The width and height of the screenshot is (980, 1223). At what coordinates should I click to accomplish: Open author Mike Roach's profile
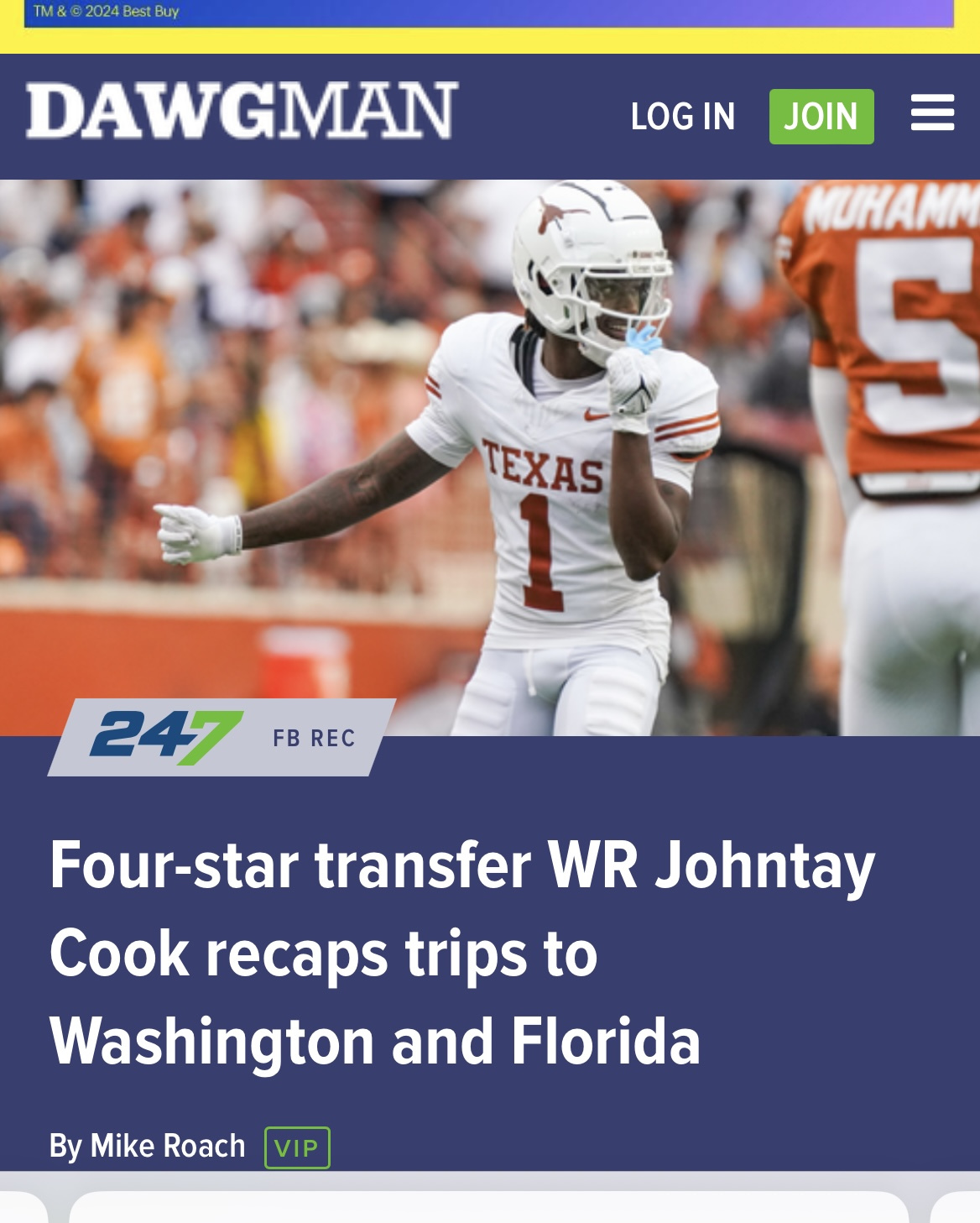pyautogui.click(x=167, y=1146)
